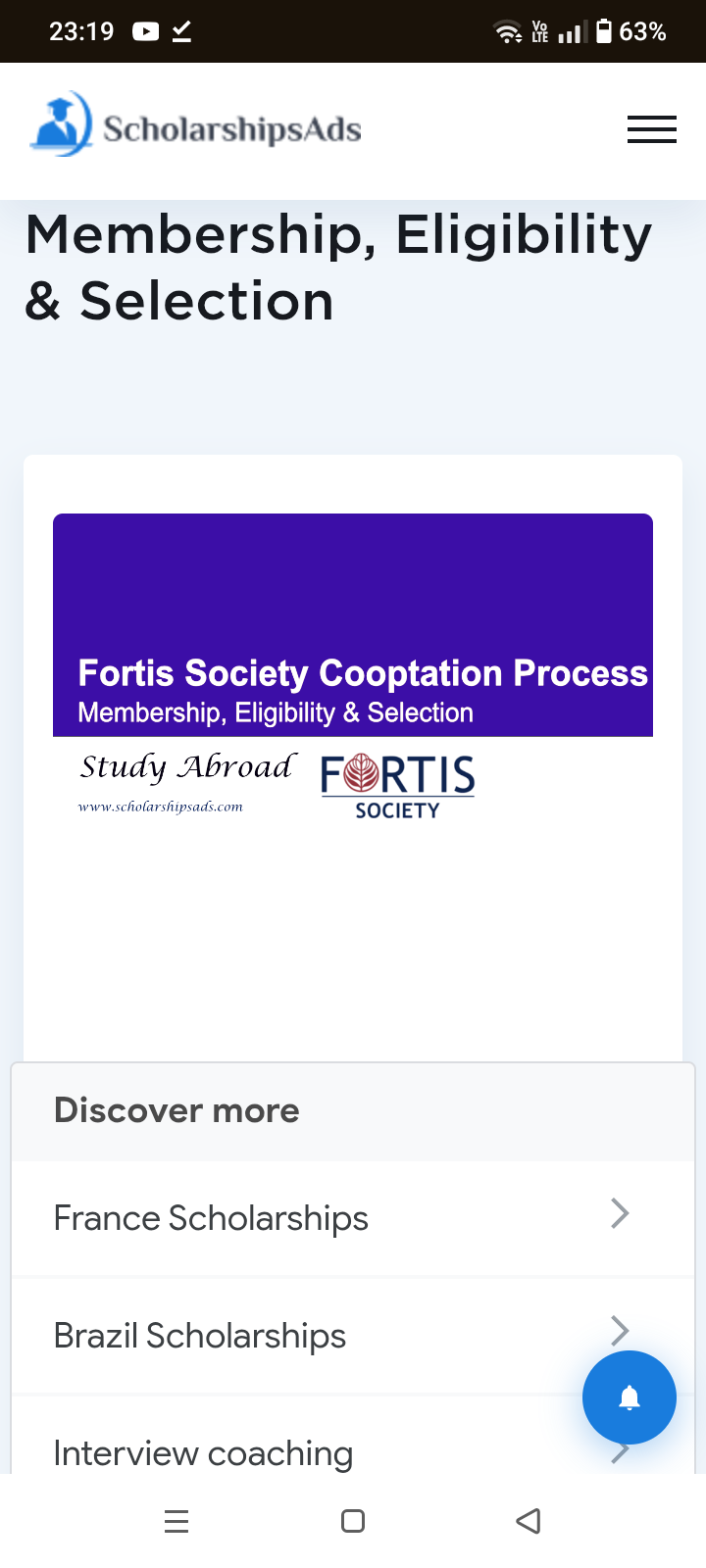Open the Interview coaching entry

pos(202,1452)
